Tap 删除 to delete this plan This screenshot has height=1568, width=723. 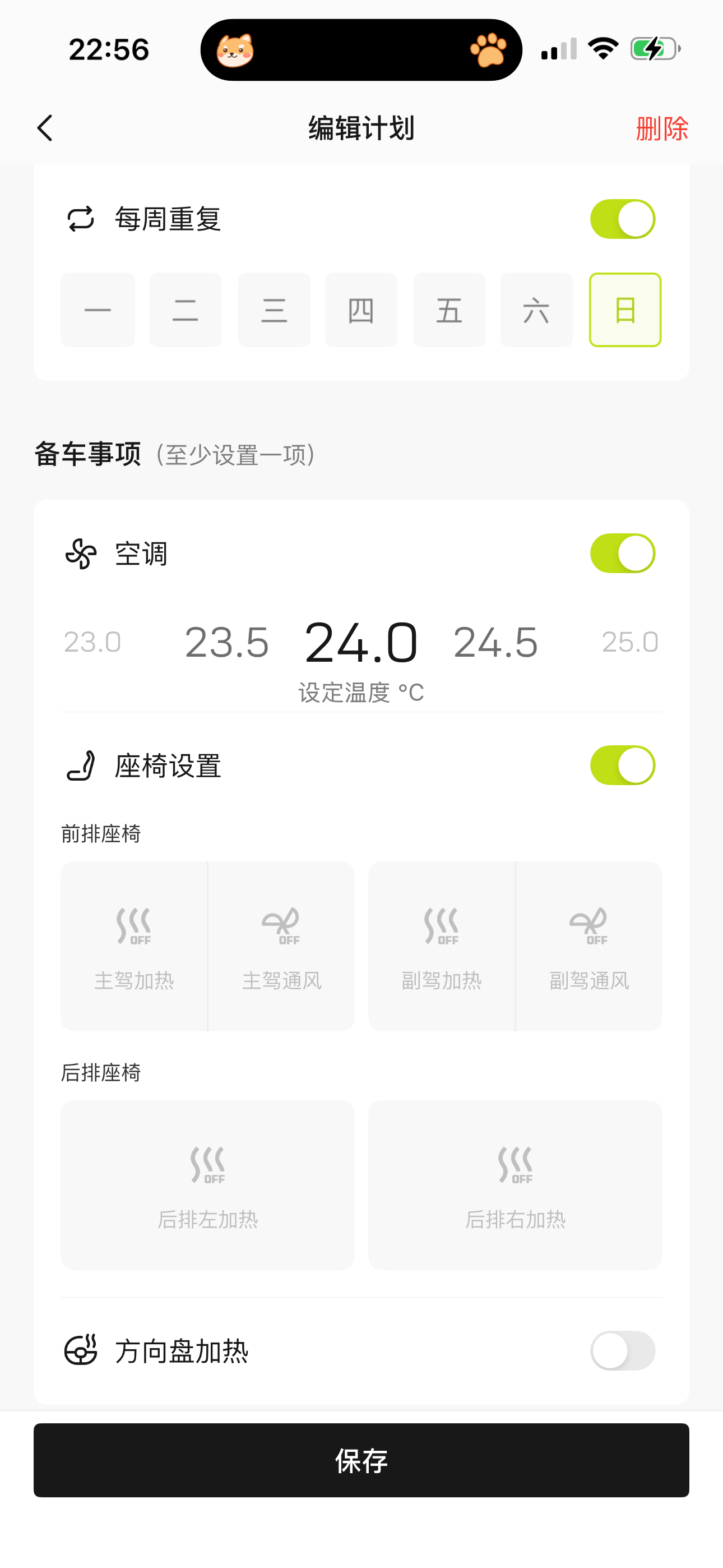tap(661, 128)
